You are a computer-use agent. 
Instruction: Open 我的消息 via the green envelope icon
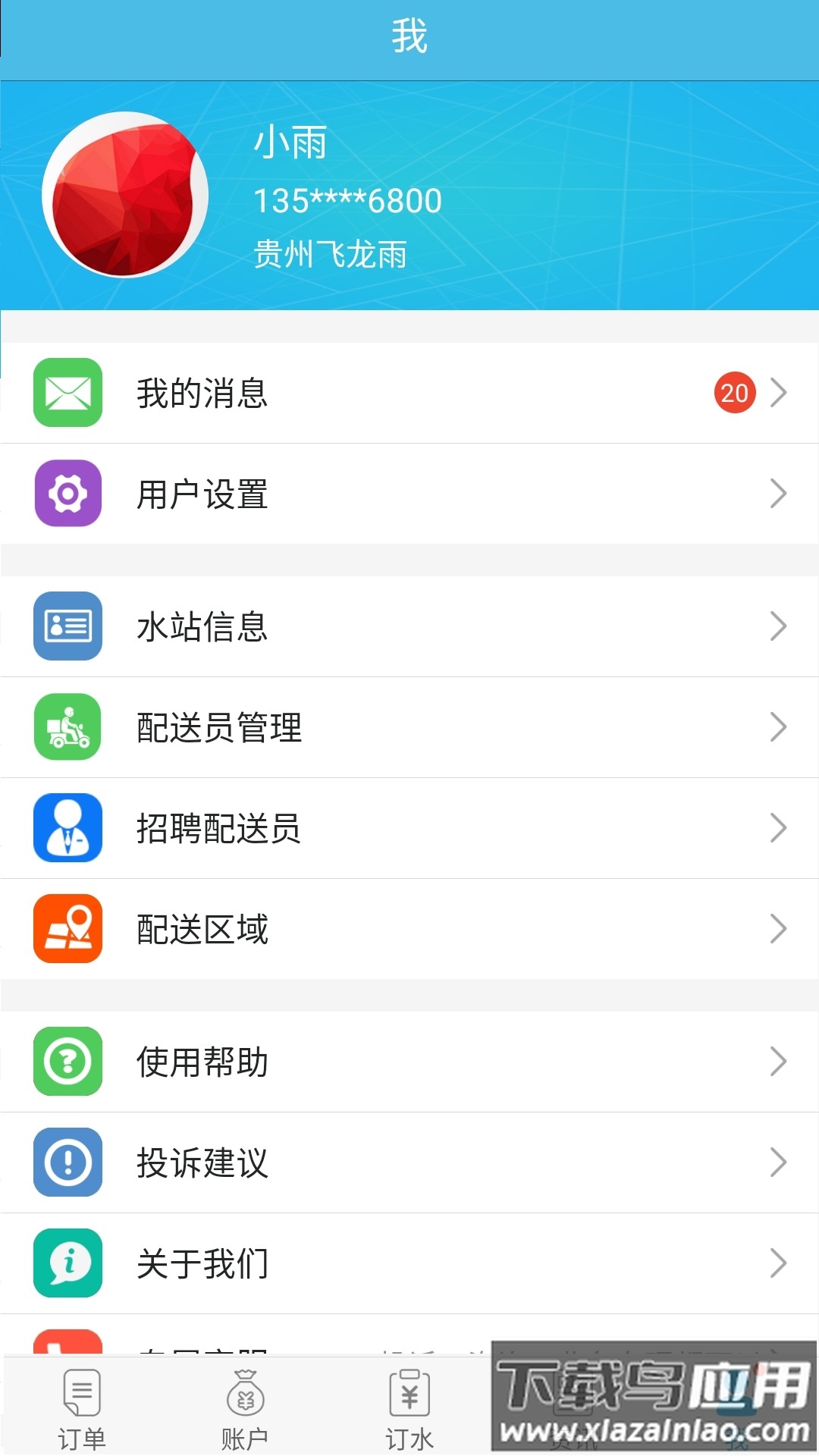[67, 394]
